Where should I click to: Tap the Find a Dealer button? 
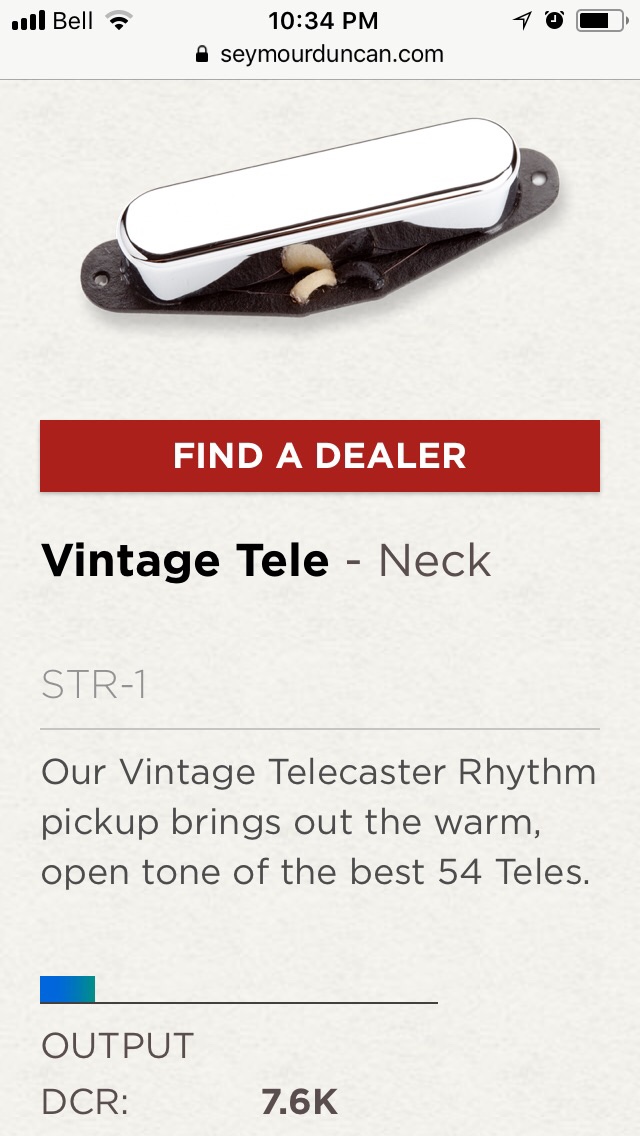(320, 456)
